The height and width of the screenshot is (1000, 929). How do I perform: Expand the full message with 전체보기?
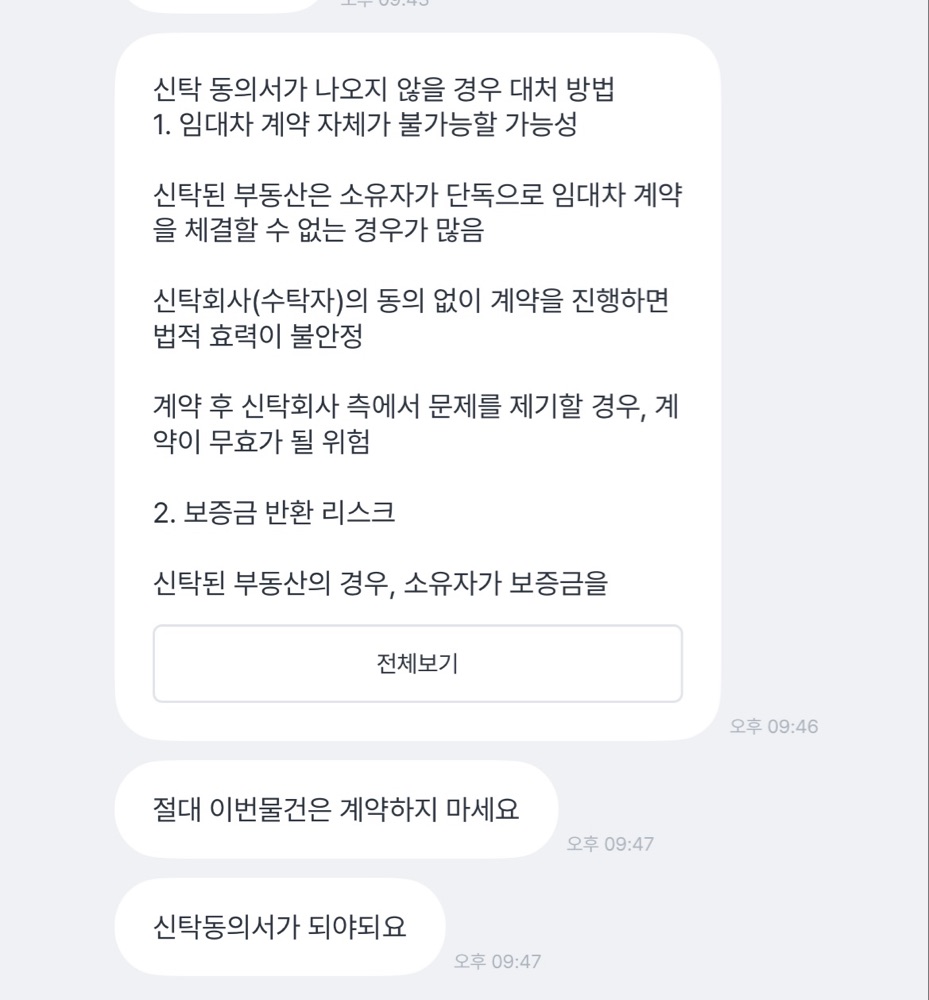[x=418, y=663]
